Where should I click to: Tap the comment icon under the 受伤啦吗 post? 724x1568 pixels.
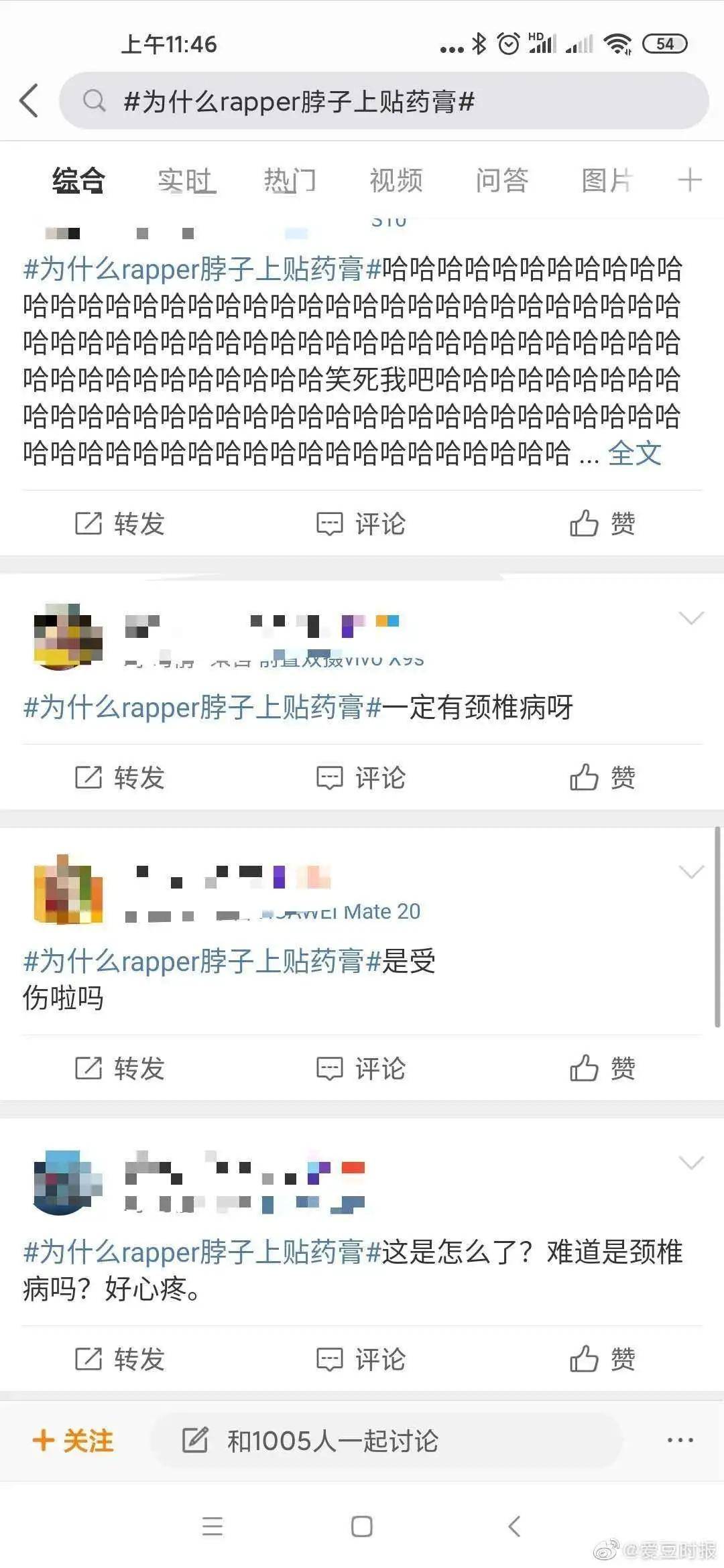click(362, 1069)
